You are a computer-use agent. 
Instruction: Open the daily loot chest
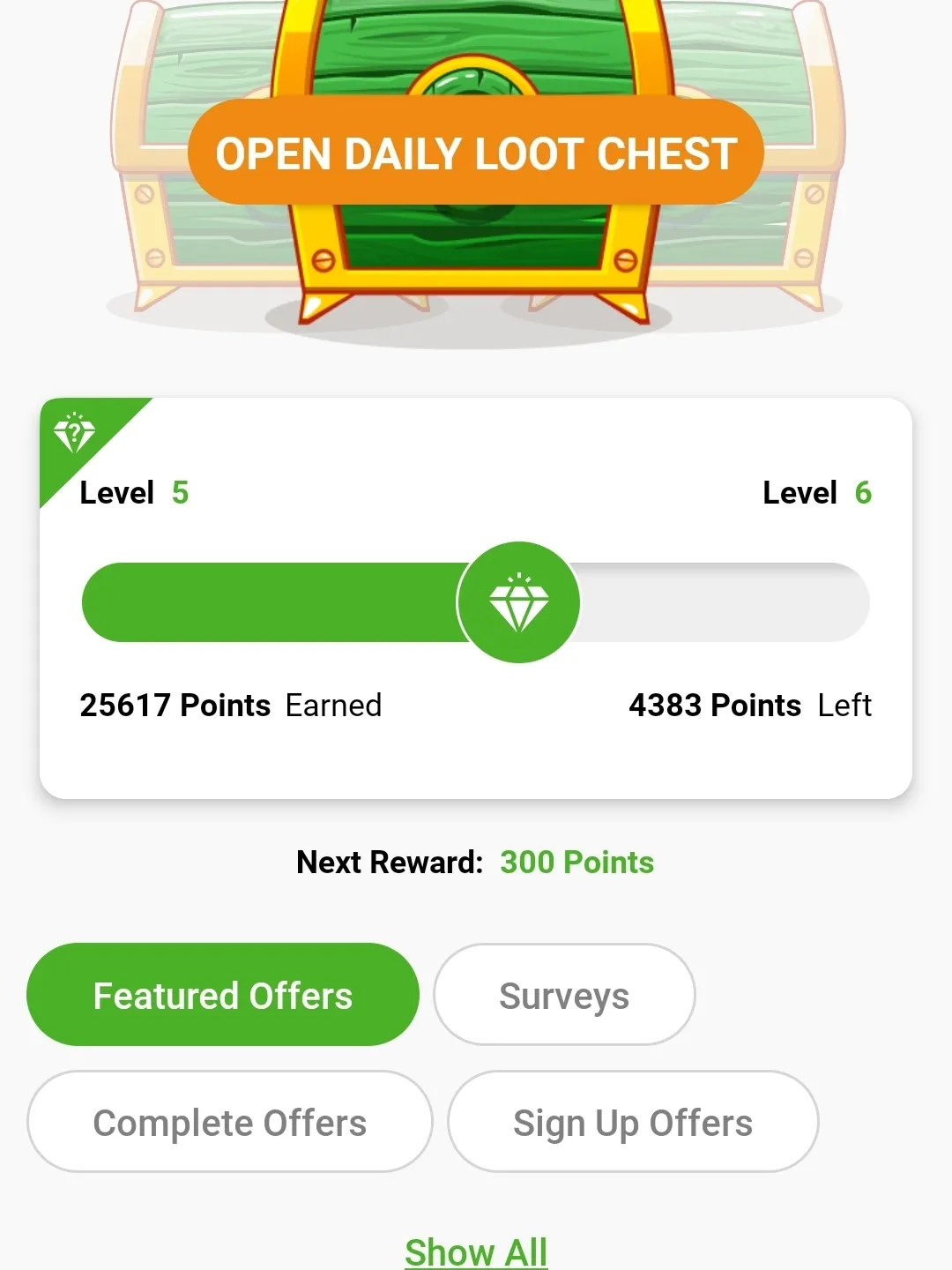[476, 153]
